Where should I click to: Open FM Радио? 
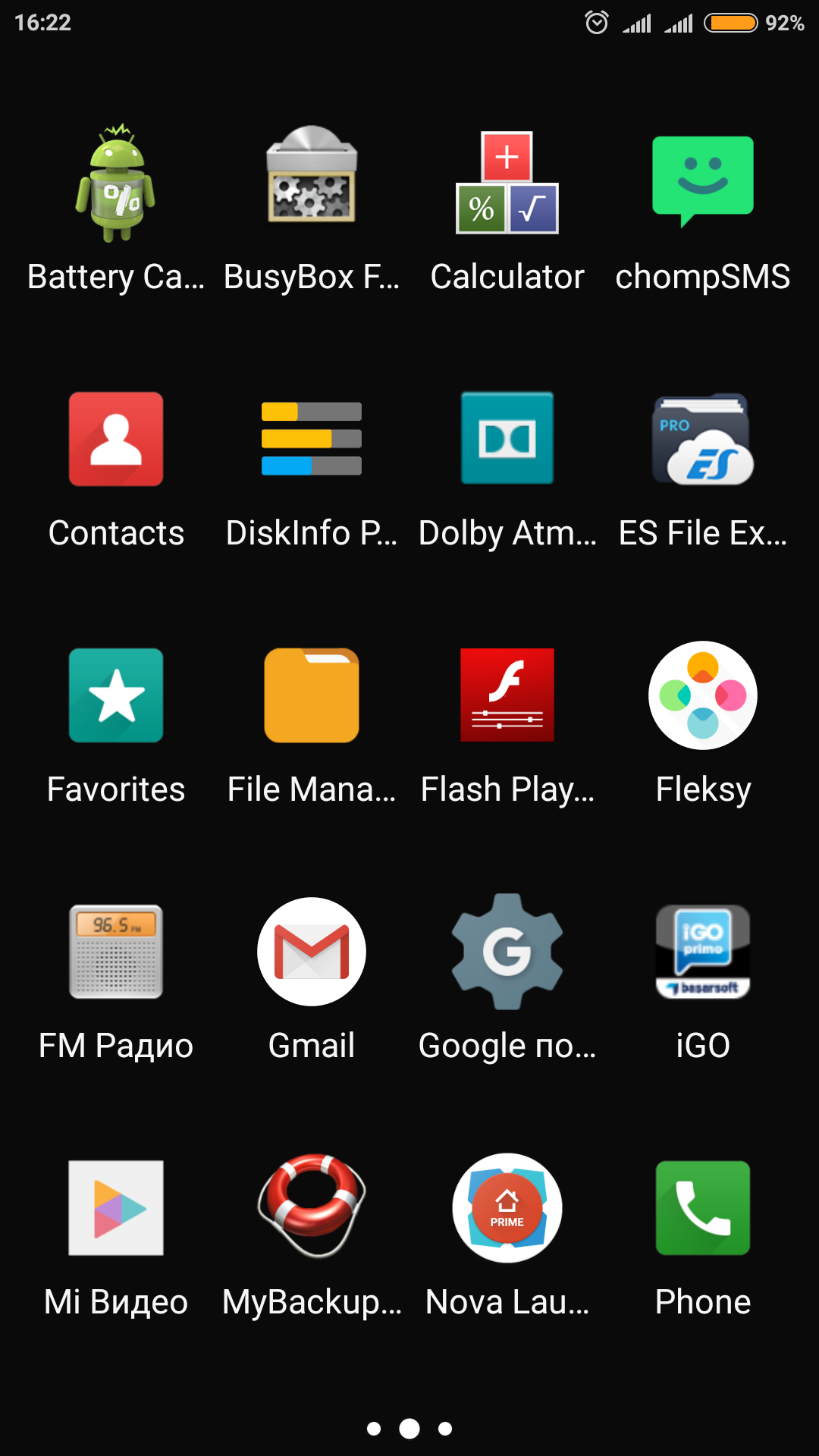coord(116,952)
